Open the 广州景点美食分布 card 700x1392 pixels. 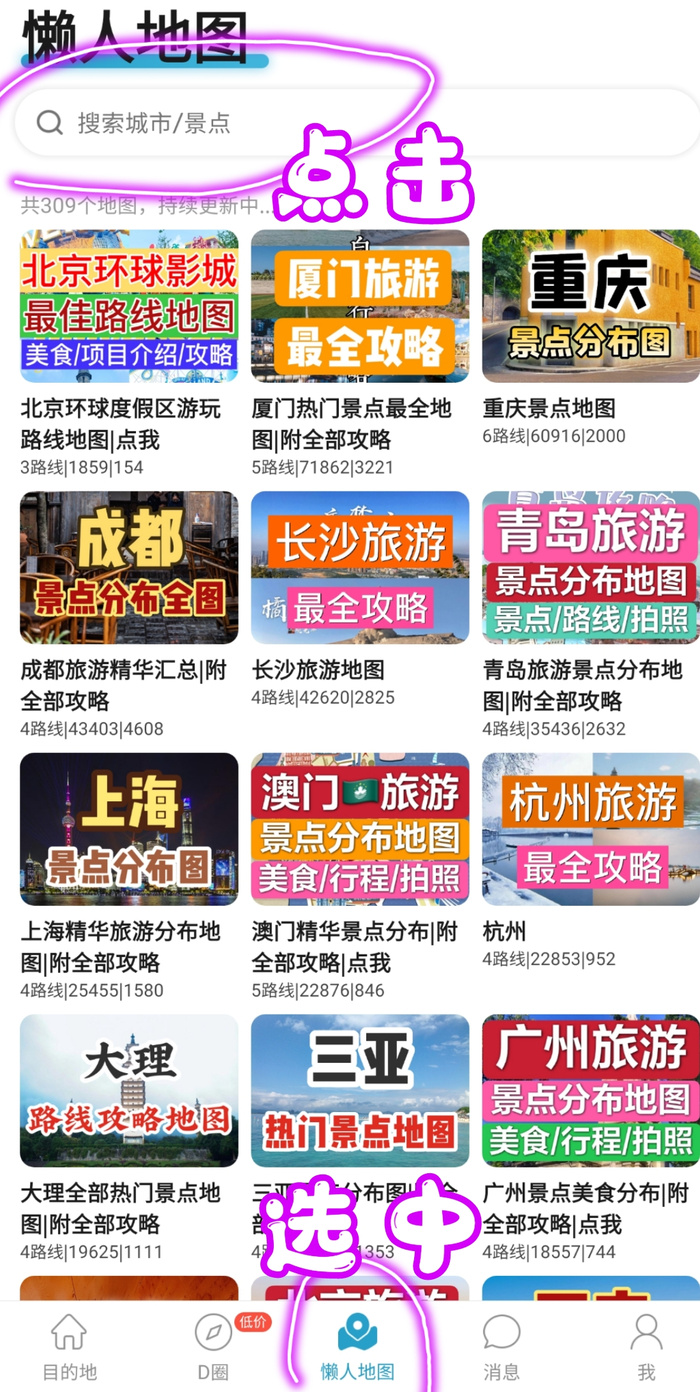(590, 1091)
